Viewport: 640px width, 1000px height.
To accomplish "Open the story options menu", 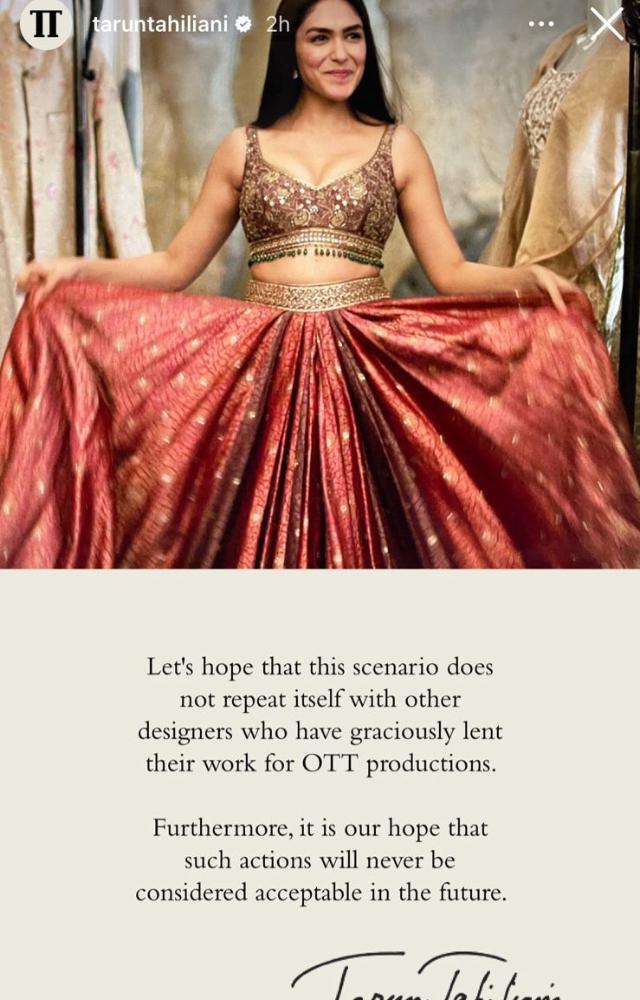I will [x=541, y=24].
